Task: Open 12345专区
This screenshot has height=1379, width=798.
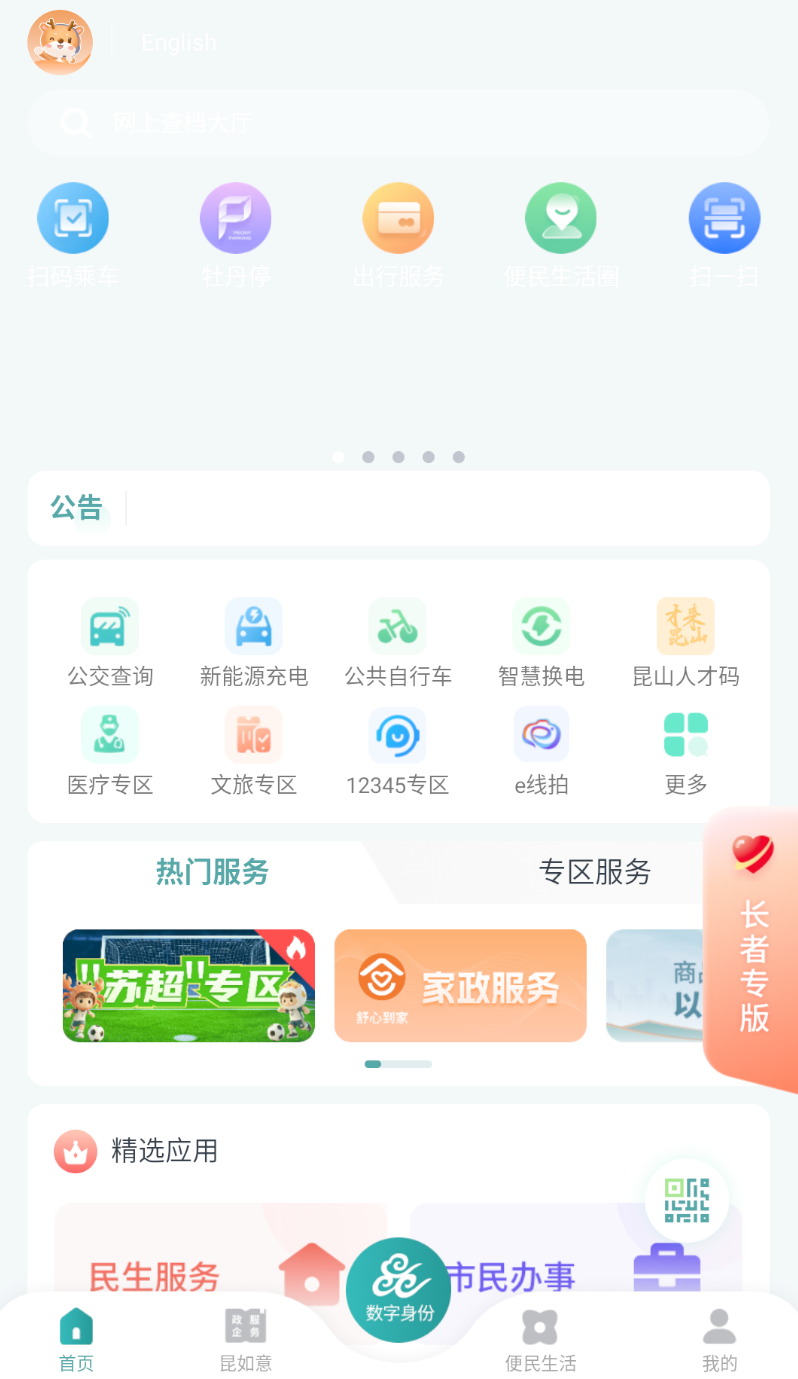Action: (398, 752)
